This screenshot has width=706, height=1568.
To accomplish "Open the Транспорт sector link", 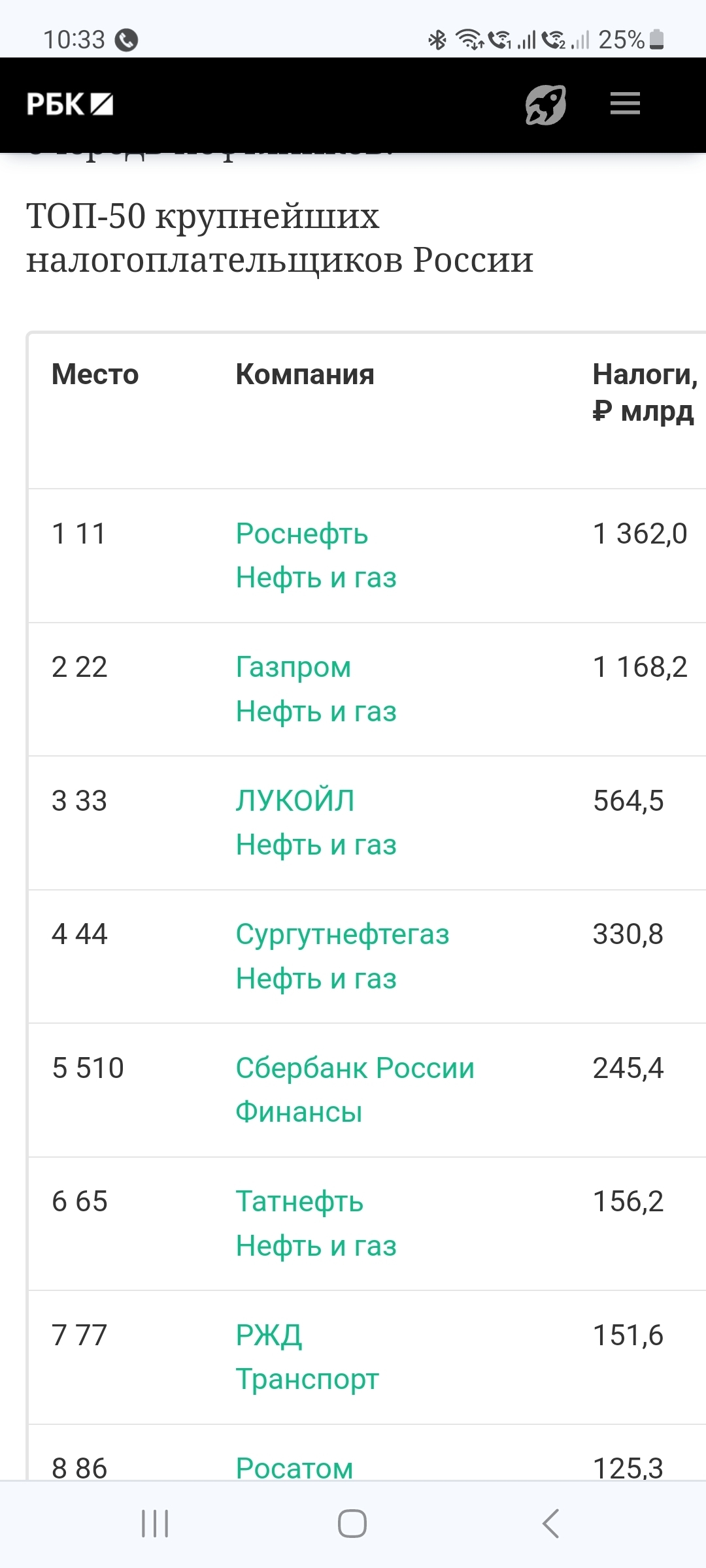I will tap(307, 1379).
